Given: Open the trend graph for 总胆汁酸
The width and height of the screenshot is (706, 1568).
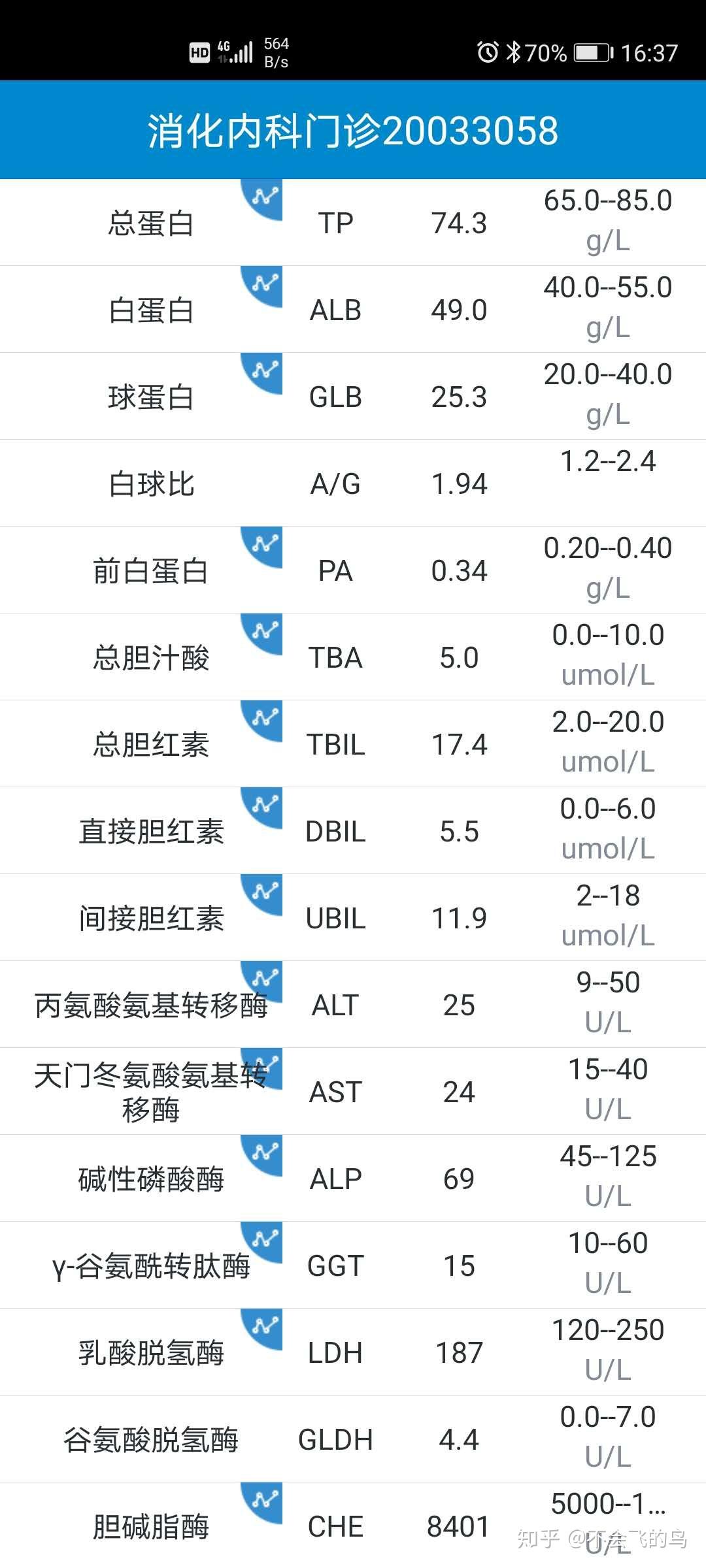Looking at the screenshot, I should 265,630.
